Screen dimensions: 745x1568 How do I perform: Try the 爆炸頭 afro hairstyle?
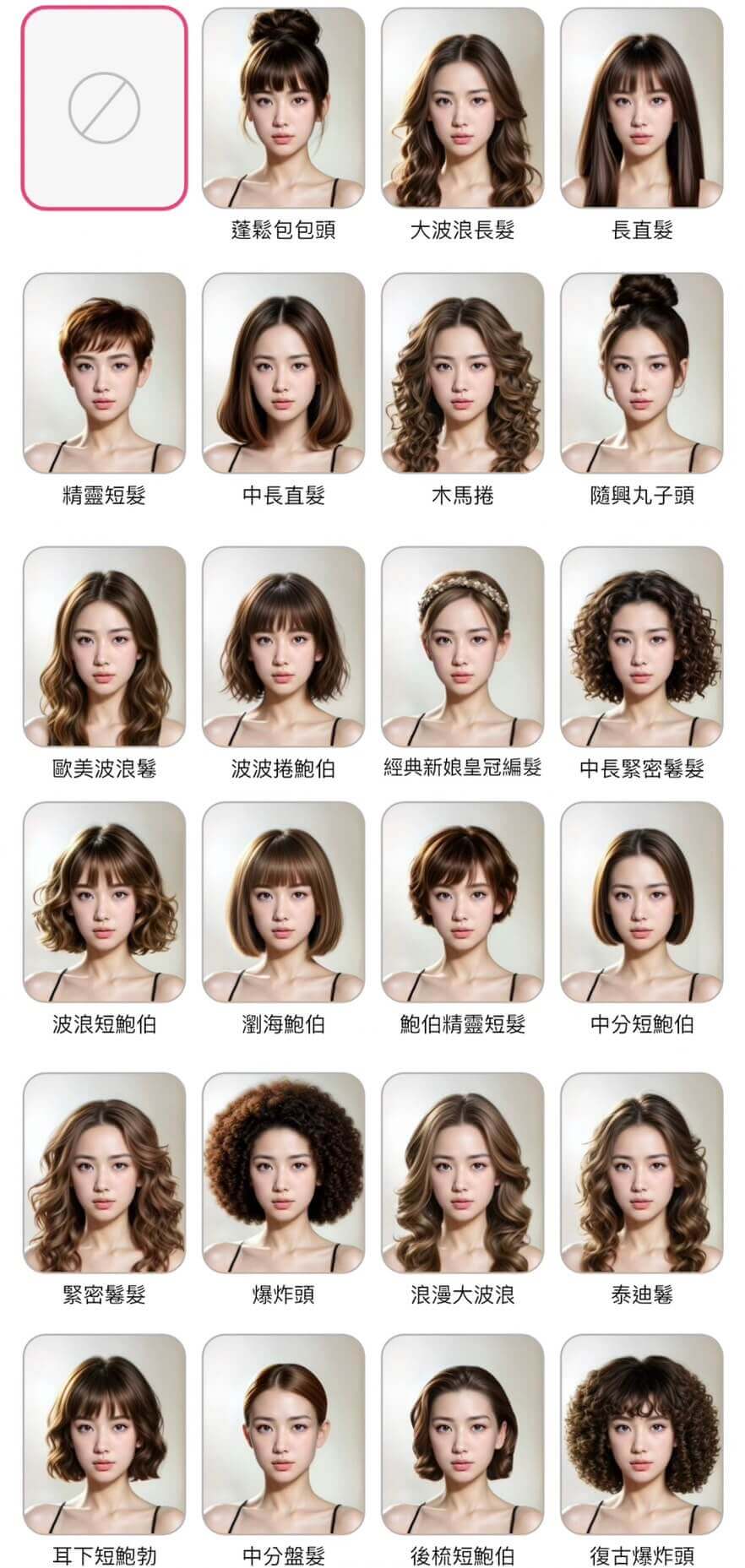[283, 1172]
